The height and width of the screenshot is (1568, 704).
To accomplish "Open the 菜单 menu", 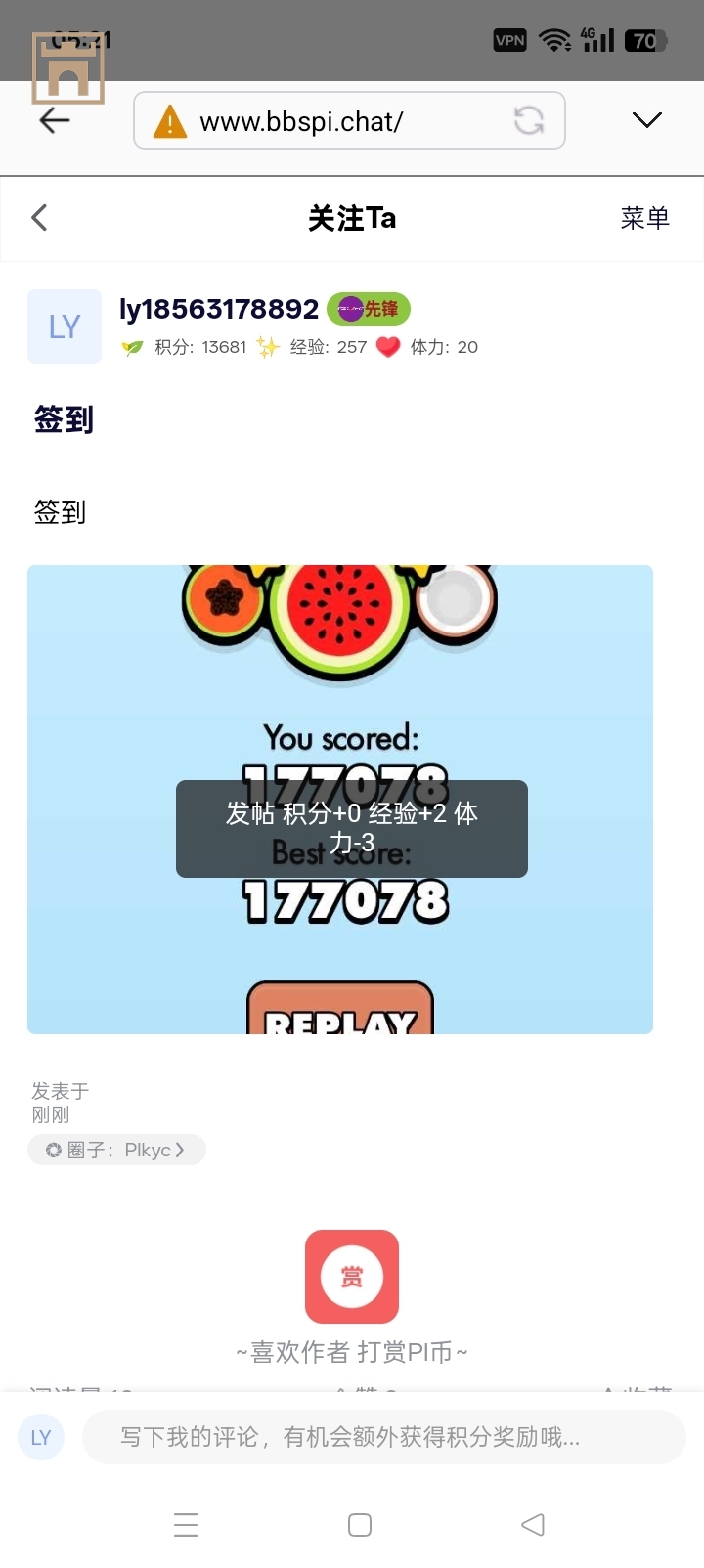I will click(x=644, y=218).
